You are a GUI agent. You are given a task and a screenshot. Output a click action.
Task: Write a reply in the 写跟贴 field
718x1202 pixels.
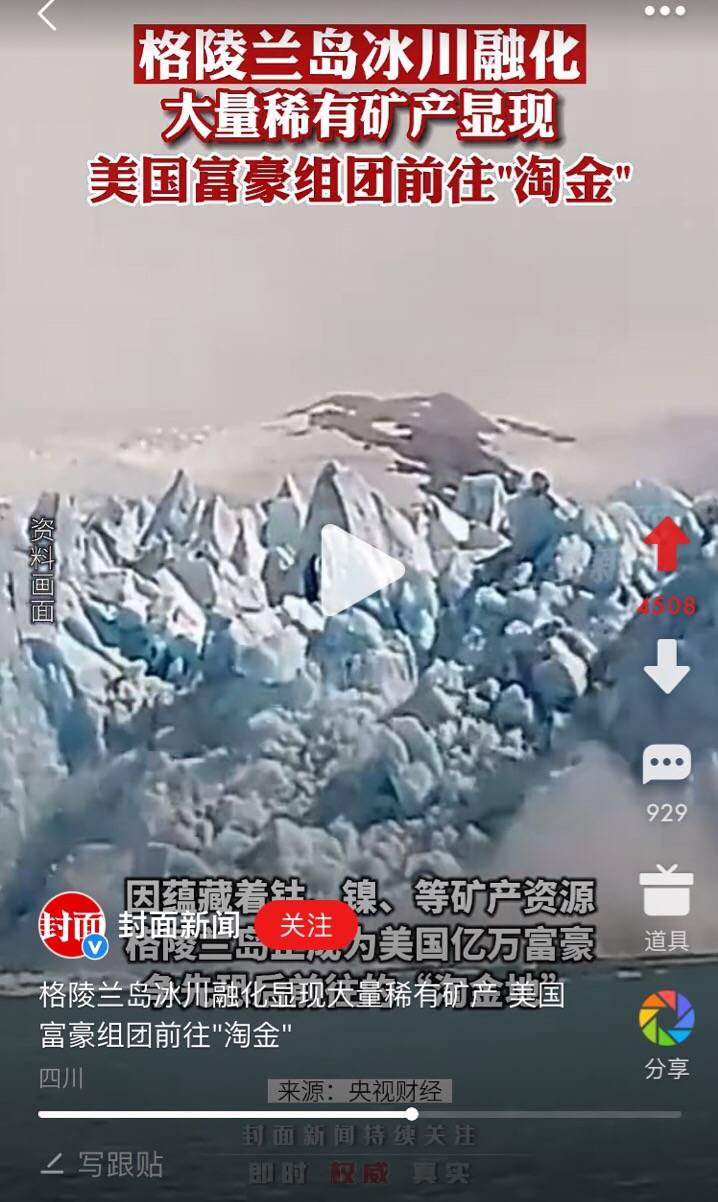click(120, 1164)
